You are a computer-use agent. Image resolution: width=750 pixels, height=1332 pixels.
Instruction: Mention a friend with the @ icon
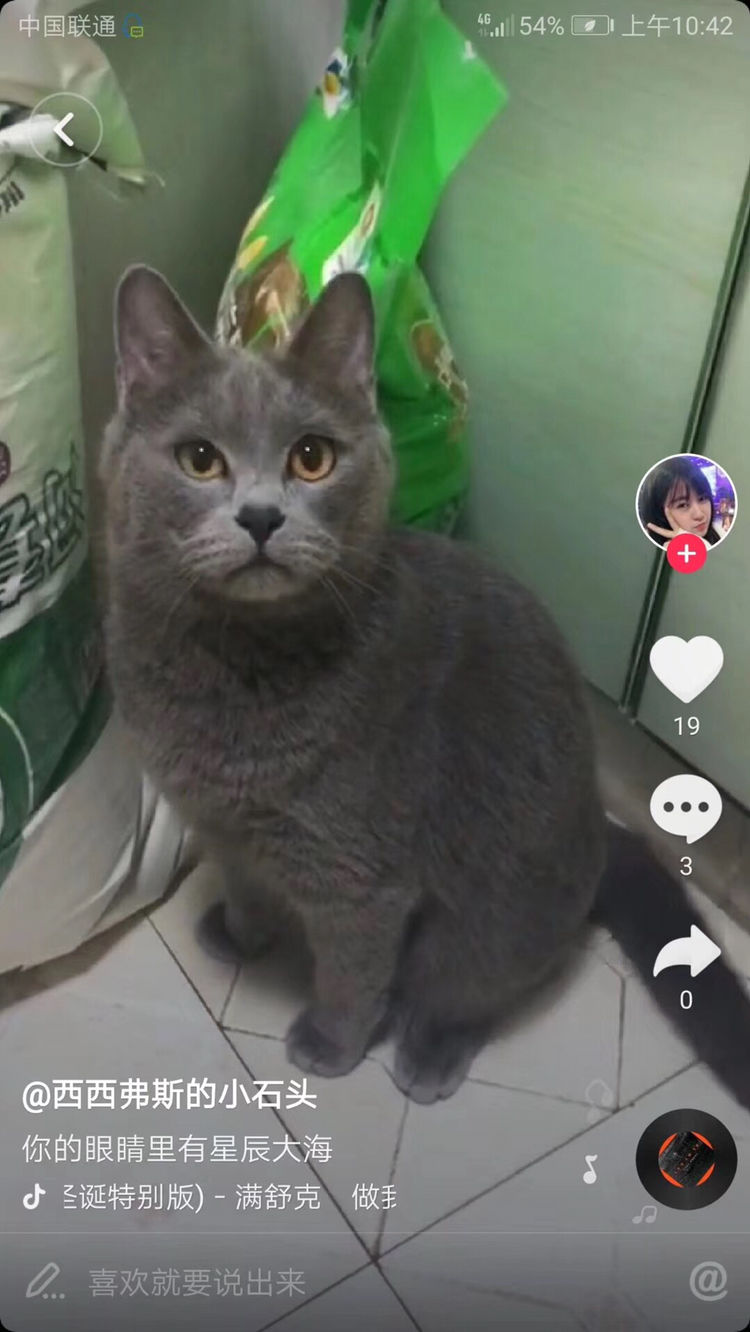tap(708, 1281)
